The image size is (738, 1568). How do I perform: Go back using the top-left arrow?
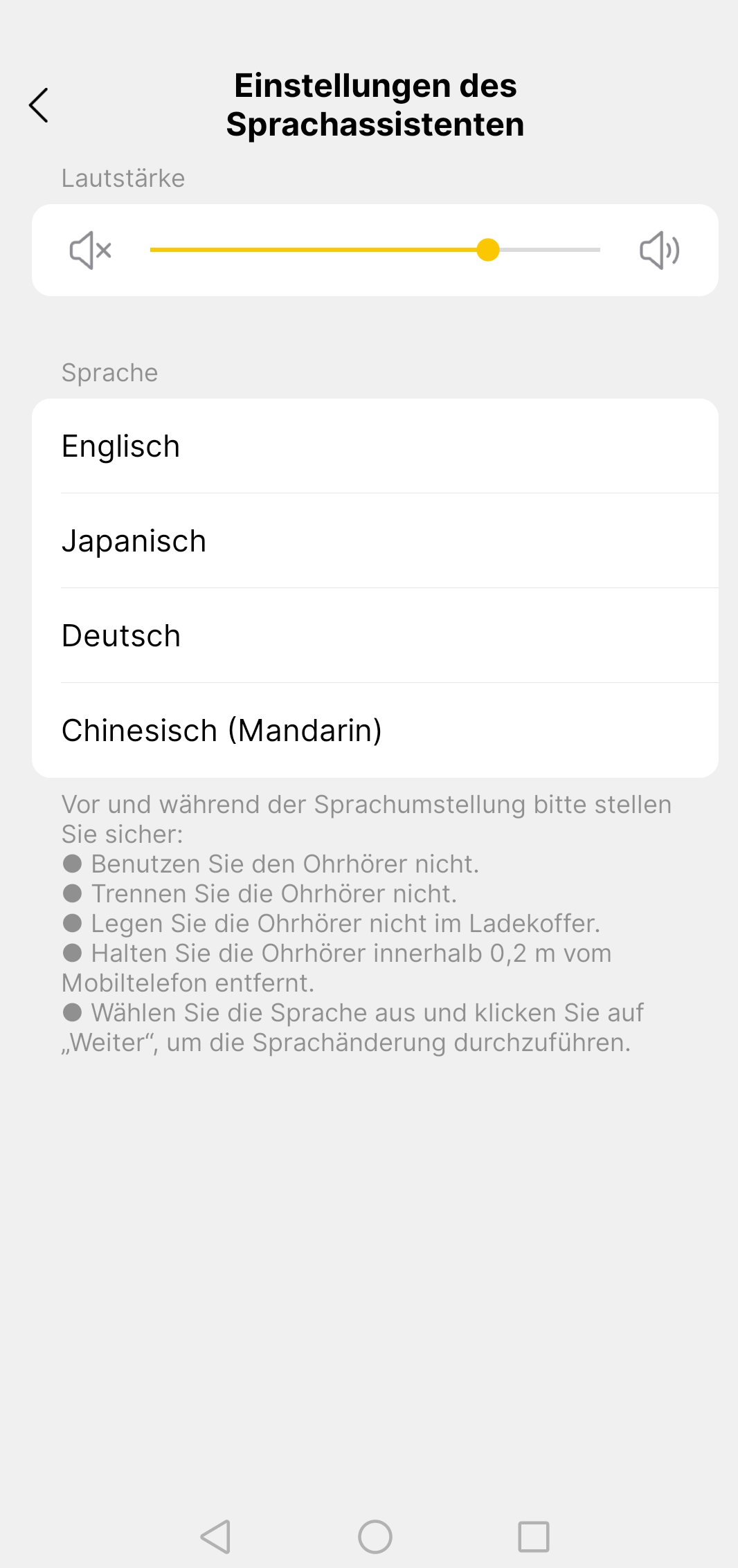pyautogui.click(x=39, y=105)
